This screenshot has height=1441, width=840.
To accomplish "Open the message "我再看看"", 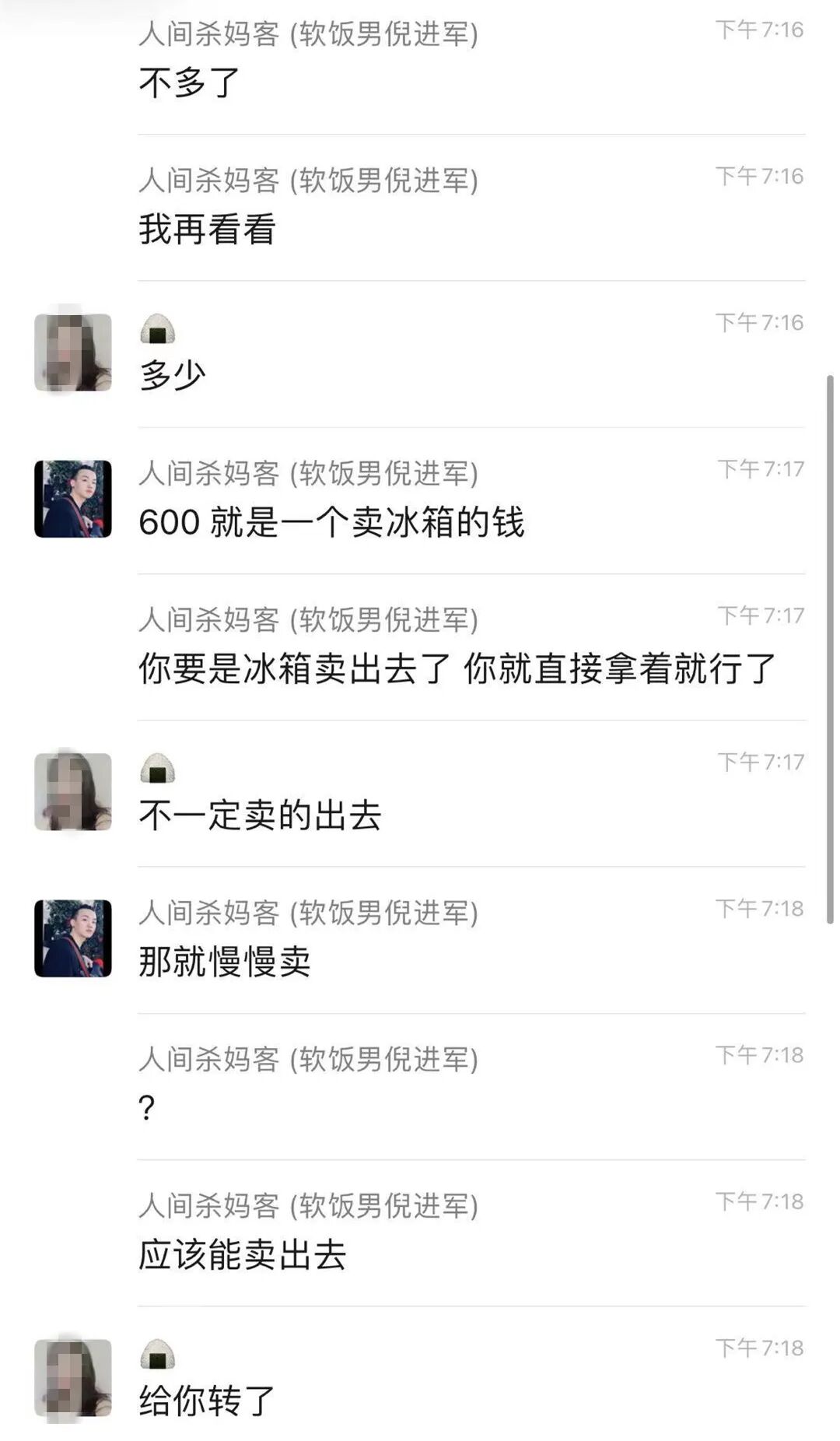I will point(207,230).
